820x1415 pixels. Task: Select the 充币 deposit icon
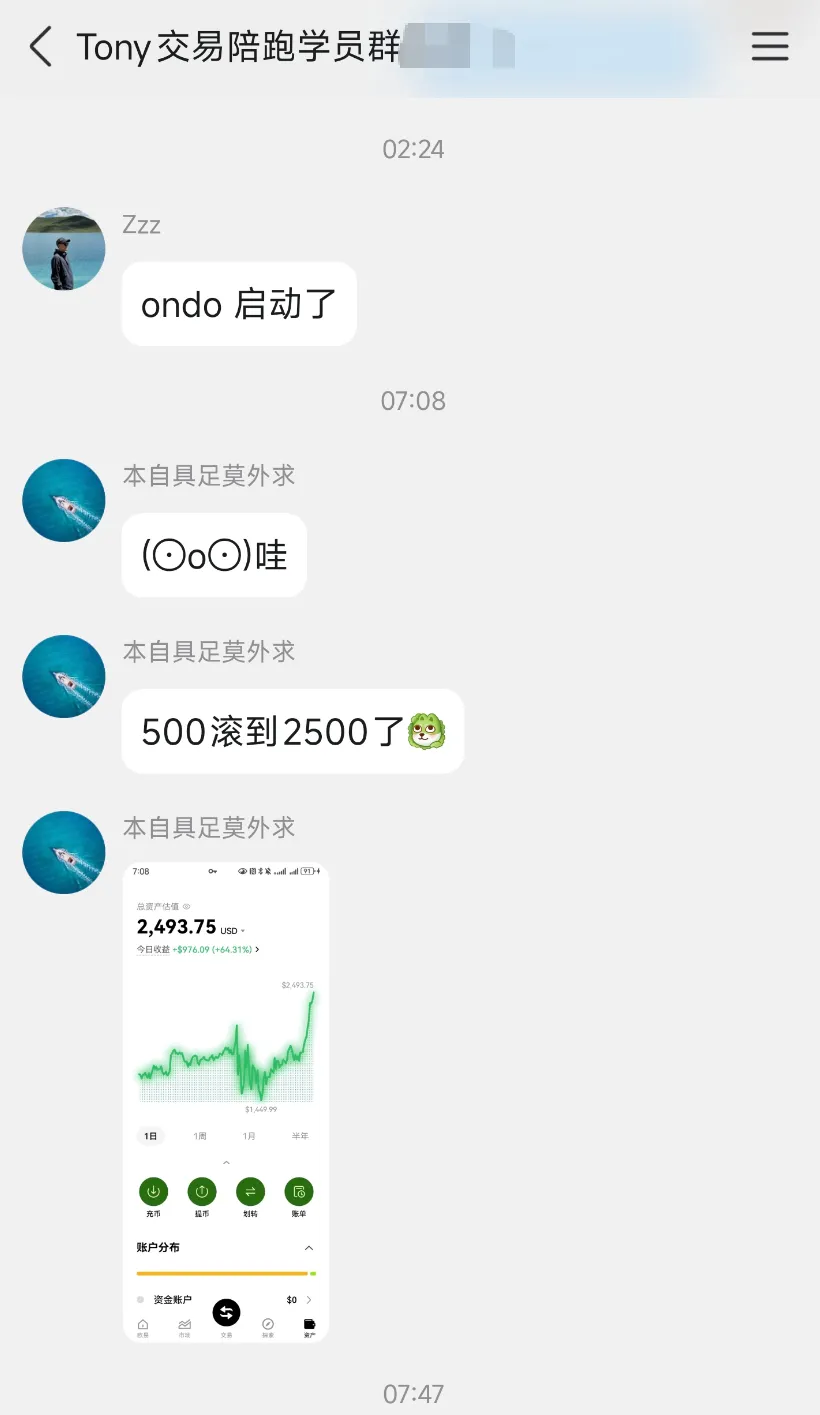(x=154, y=1191)
